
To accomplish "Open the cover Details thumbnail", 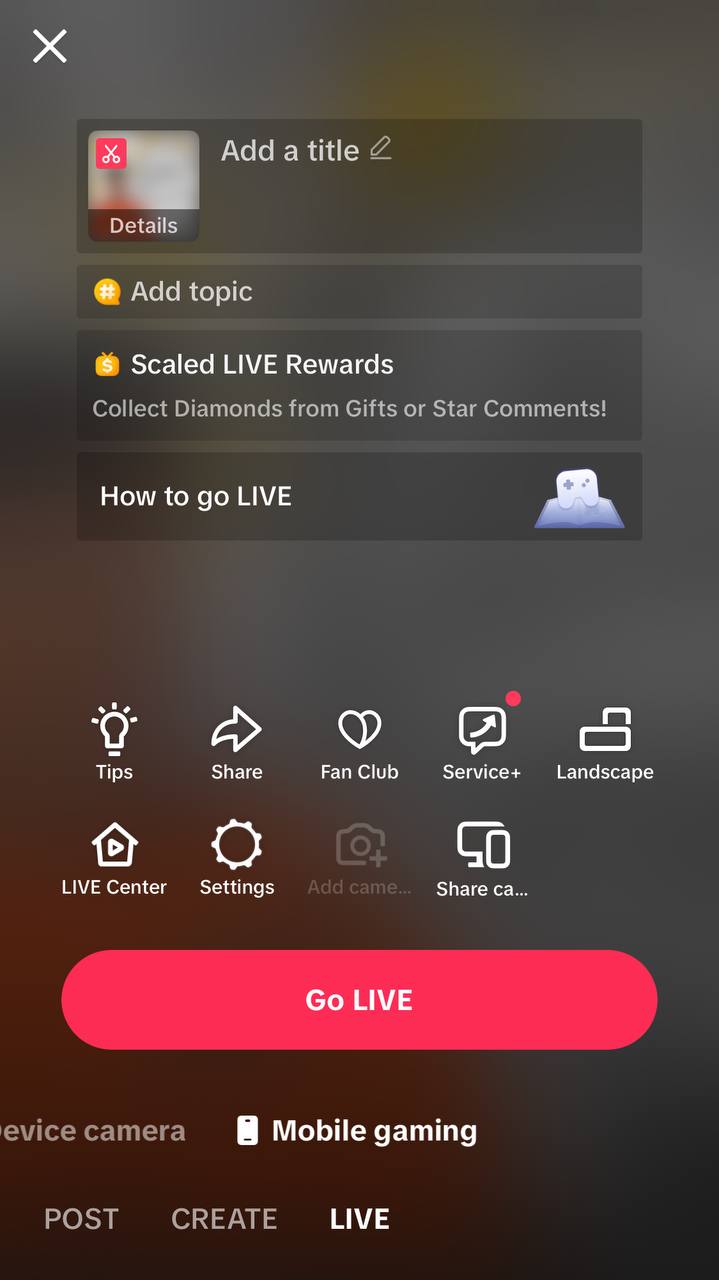I will click(x=143, y=186).
